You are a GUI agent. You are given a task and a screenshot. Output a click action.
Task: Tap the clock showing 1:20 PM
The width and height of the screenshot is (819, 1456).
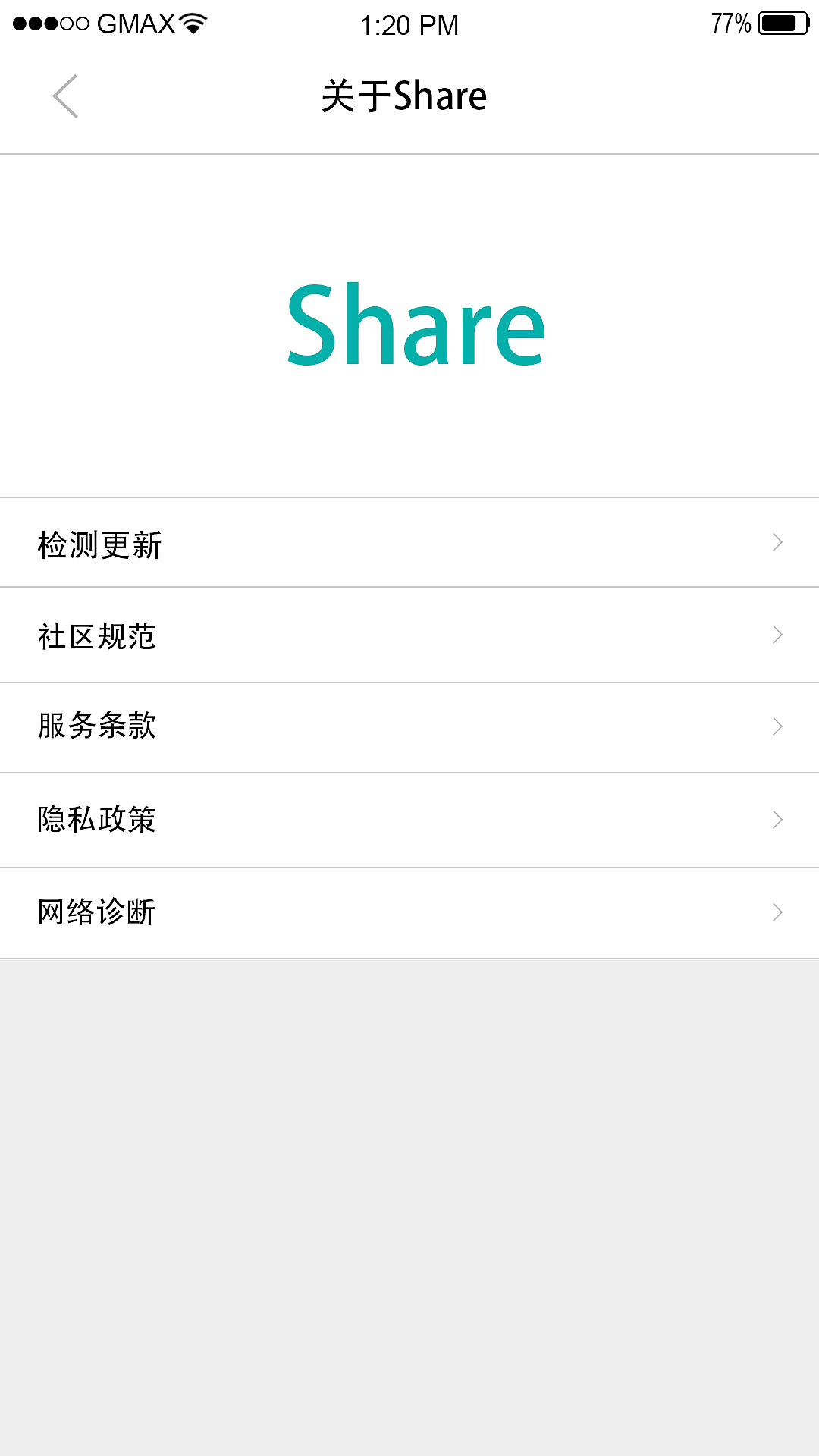tap(409, 25)
